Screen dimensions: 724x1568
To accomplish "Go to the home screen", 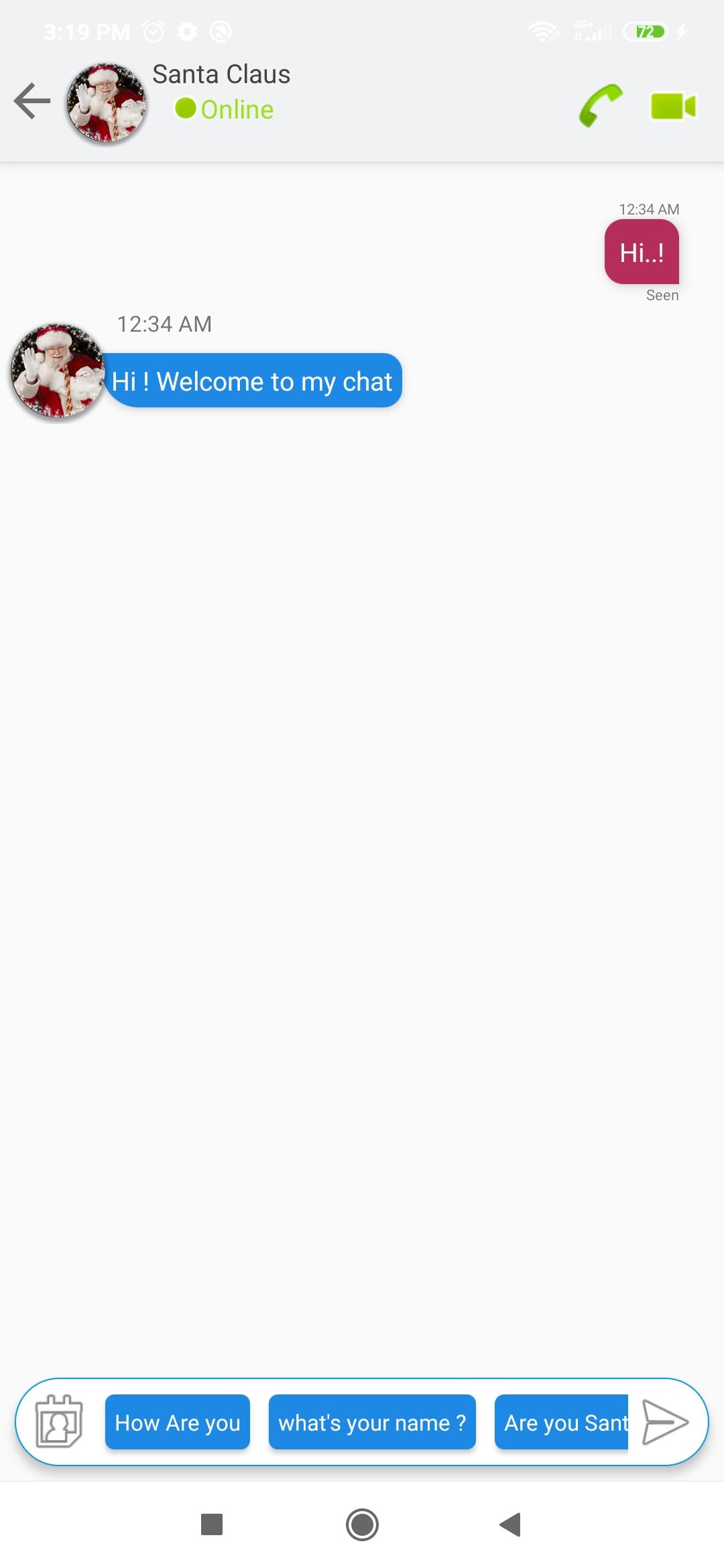I will pyautogui.click(x=362, y=1524).
